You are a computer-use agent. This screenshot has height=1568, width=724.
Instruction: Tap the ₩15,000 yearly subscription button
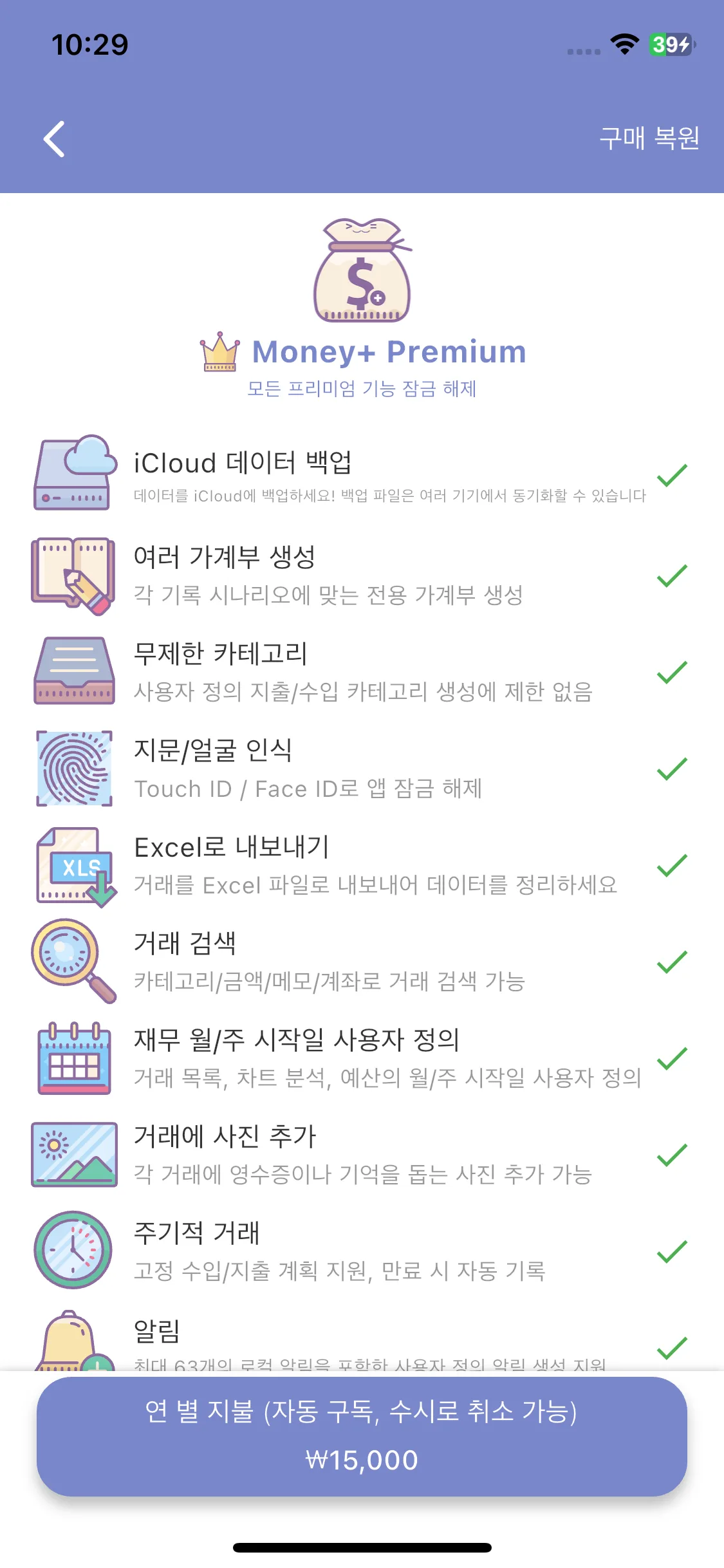pyautogui.click(x=362, y=1446)
